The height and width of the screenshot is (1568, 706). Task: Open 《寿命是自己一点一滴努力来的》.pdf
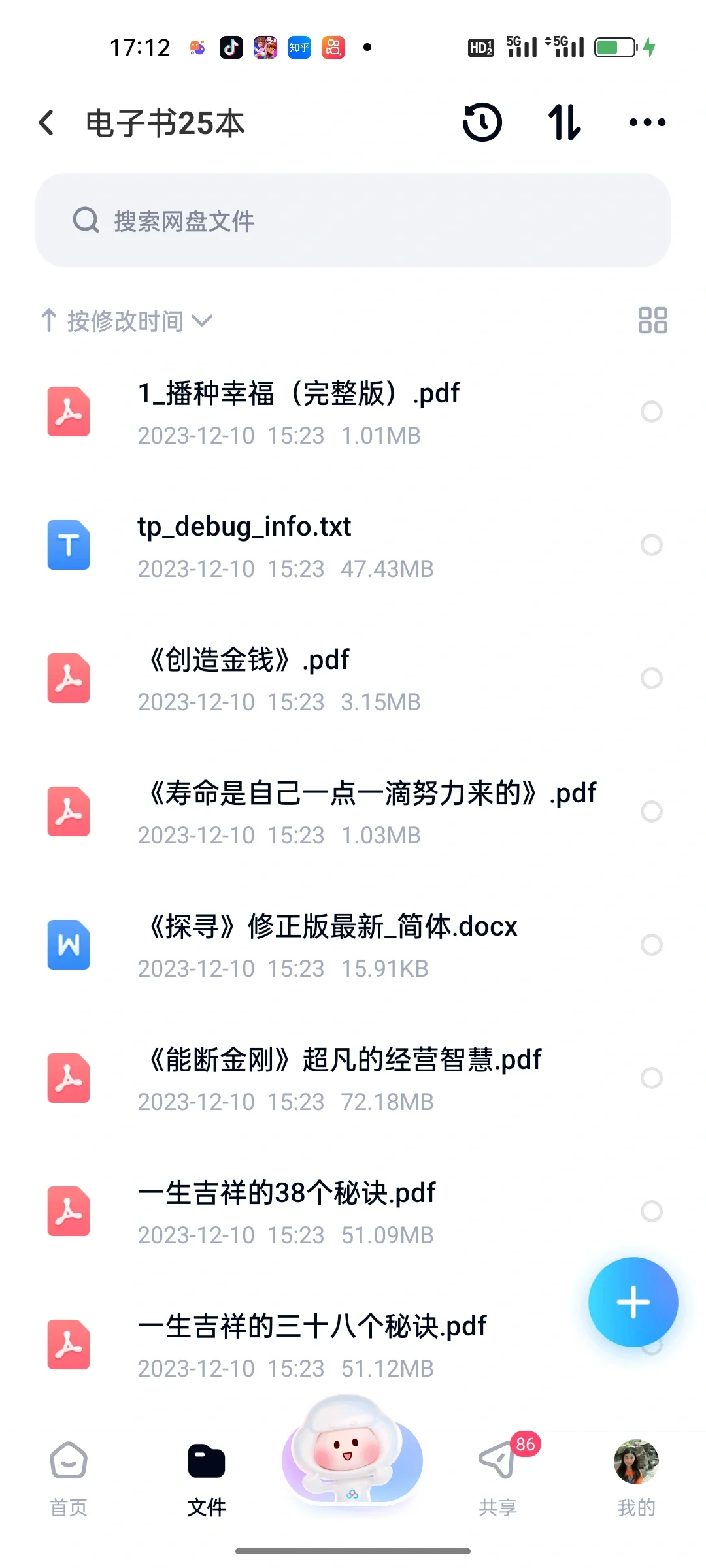tap(353, 813)
